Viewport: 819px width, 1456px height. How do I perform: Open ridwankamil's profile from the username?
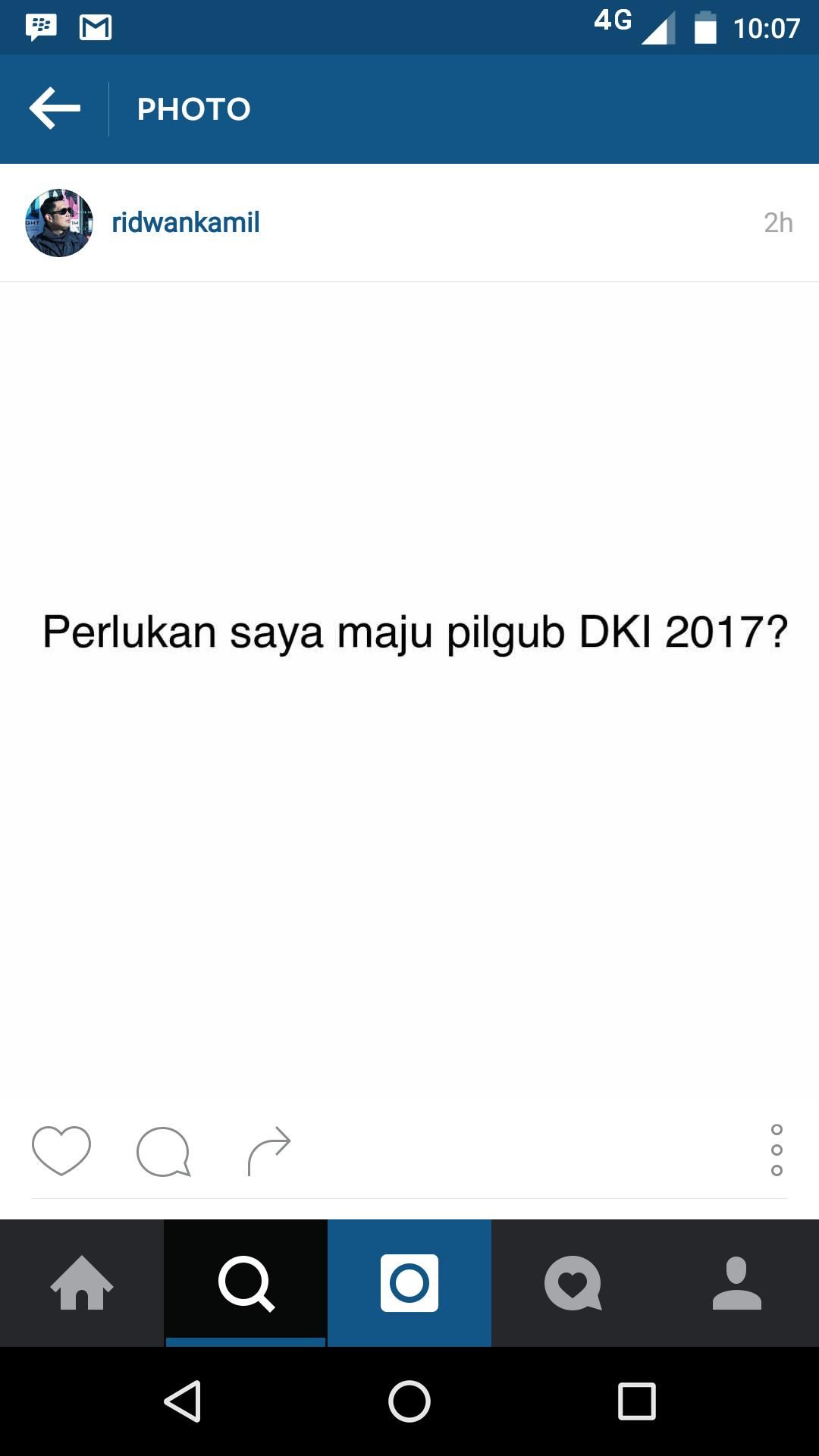point(186,222)
